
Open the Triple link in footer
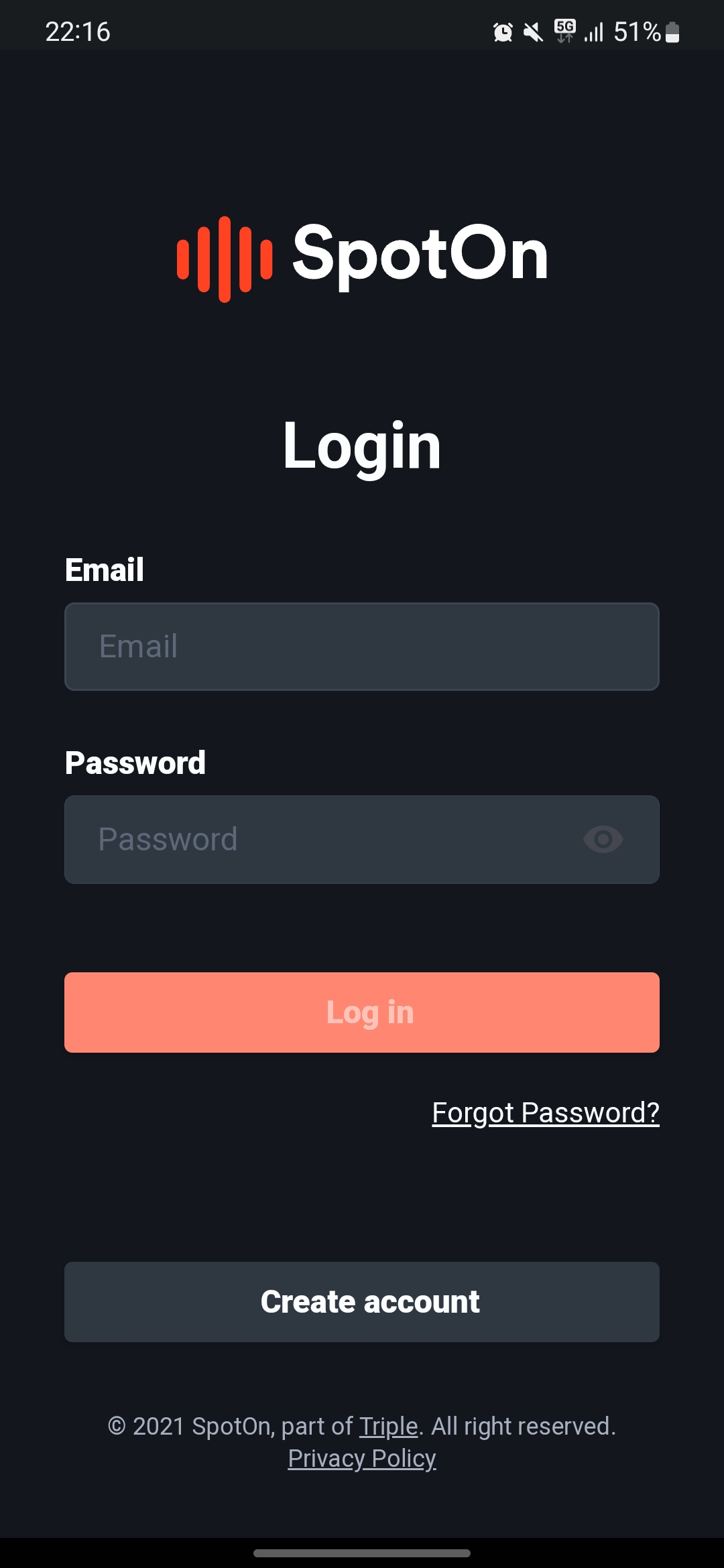tap(389, 1427)
